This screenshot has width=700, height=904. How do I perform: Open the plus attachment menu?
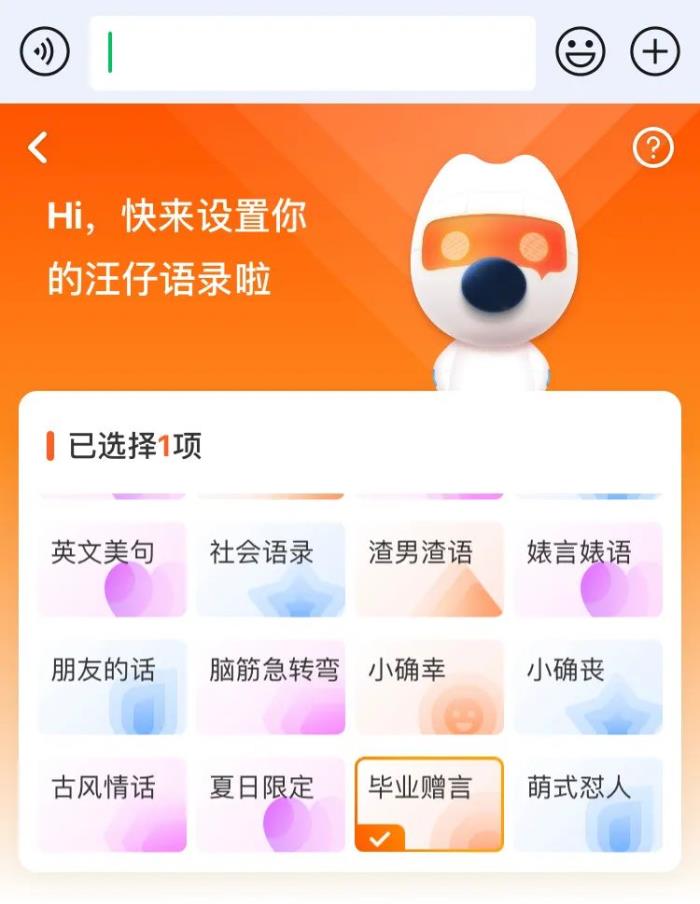pos(655,52)
